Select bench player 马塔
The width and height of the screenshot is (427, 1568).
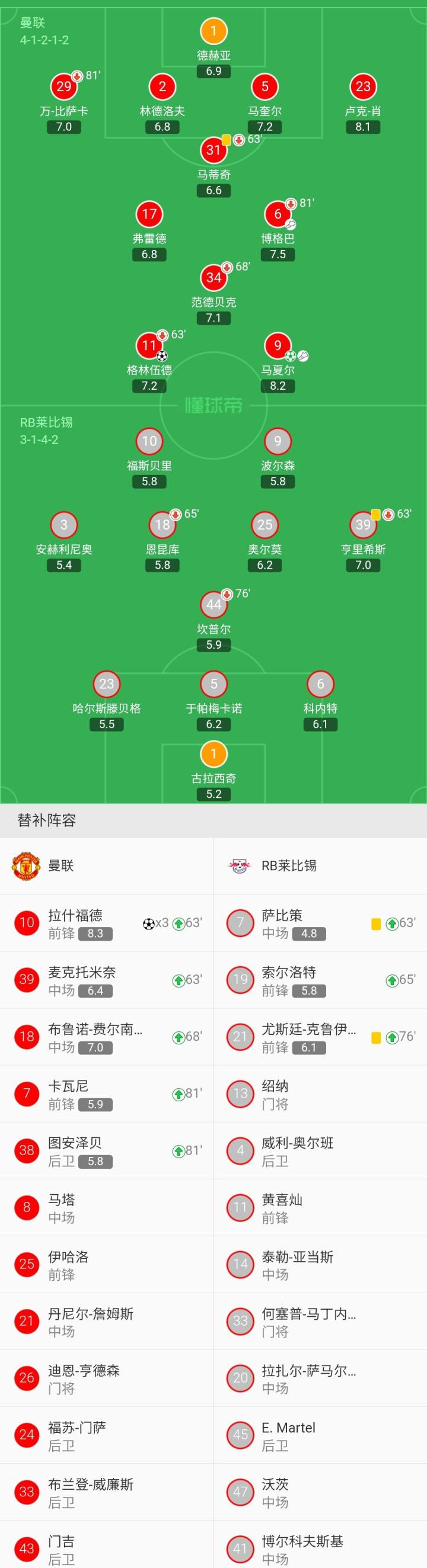[x=107, y=1208]
